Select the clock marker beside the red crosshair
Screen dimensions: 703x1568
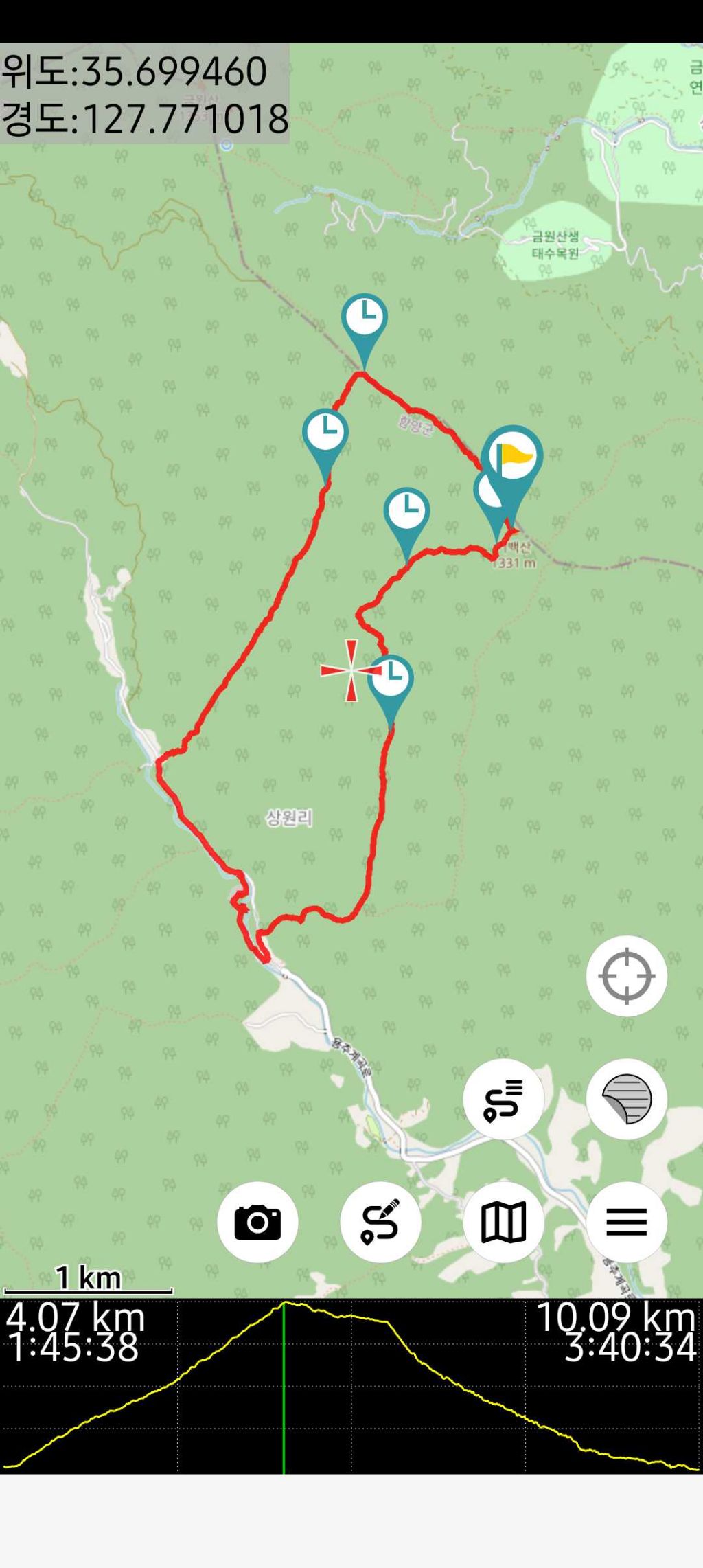tap(391, 679)
